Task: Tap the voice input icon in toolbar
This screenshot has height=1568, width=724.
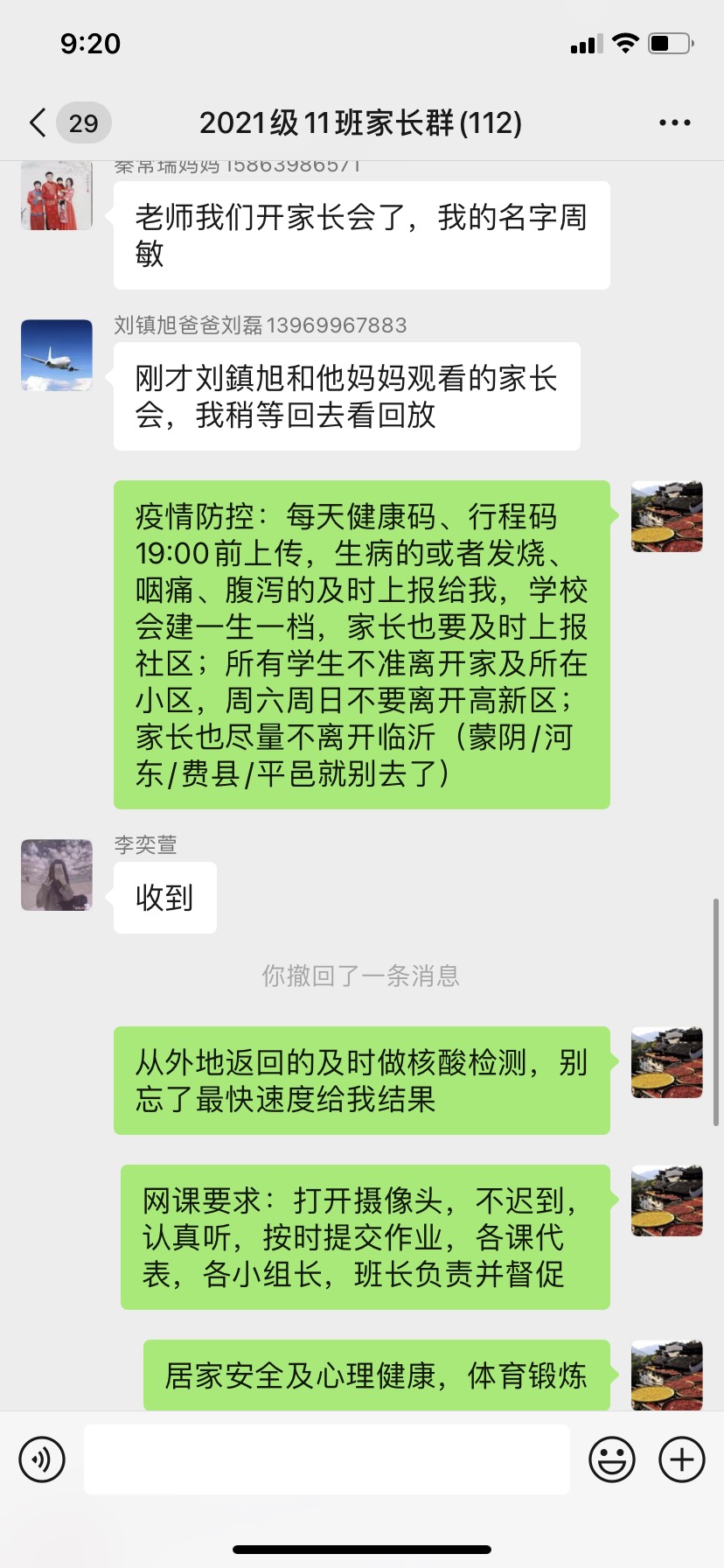Action: [42, 1459]
